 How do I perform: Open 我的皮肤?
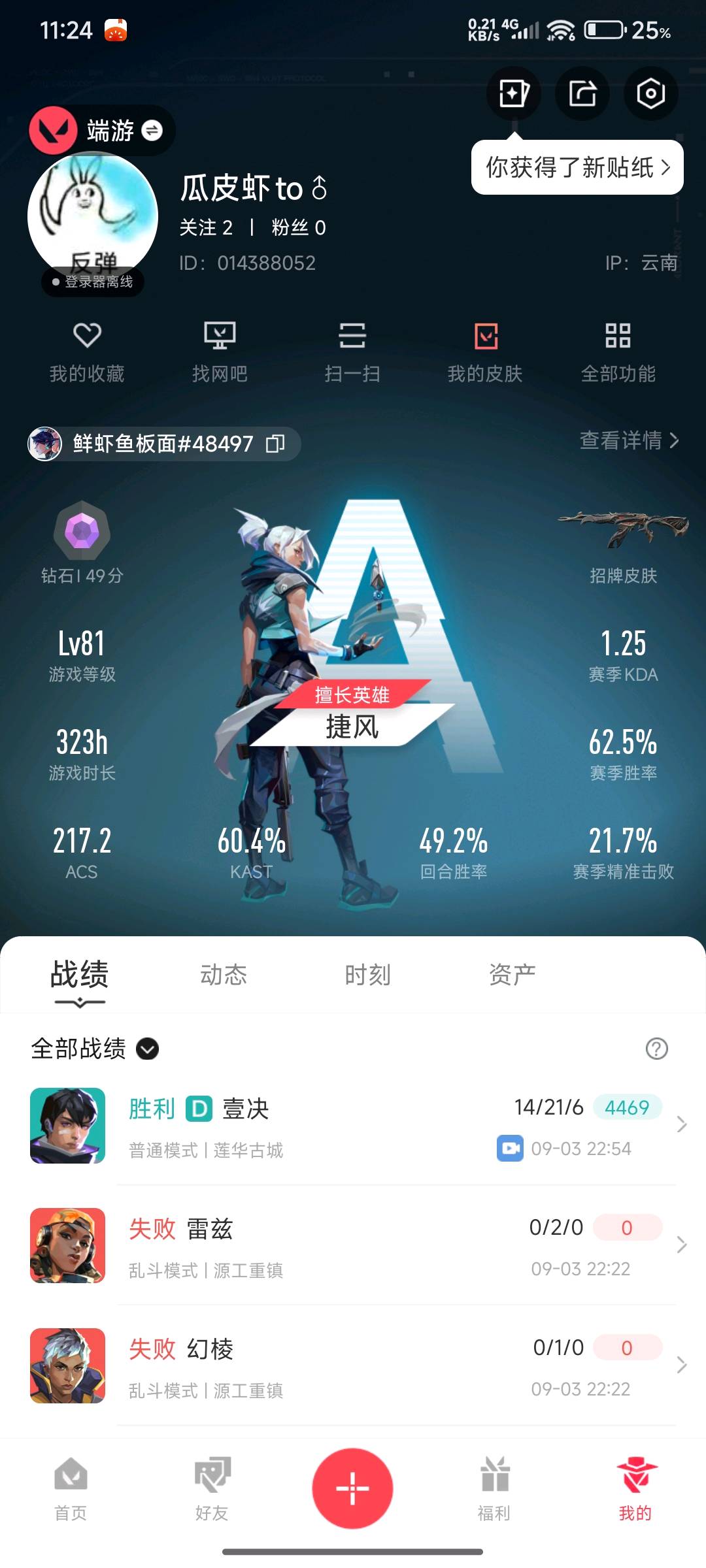485,352
